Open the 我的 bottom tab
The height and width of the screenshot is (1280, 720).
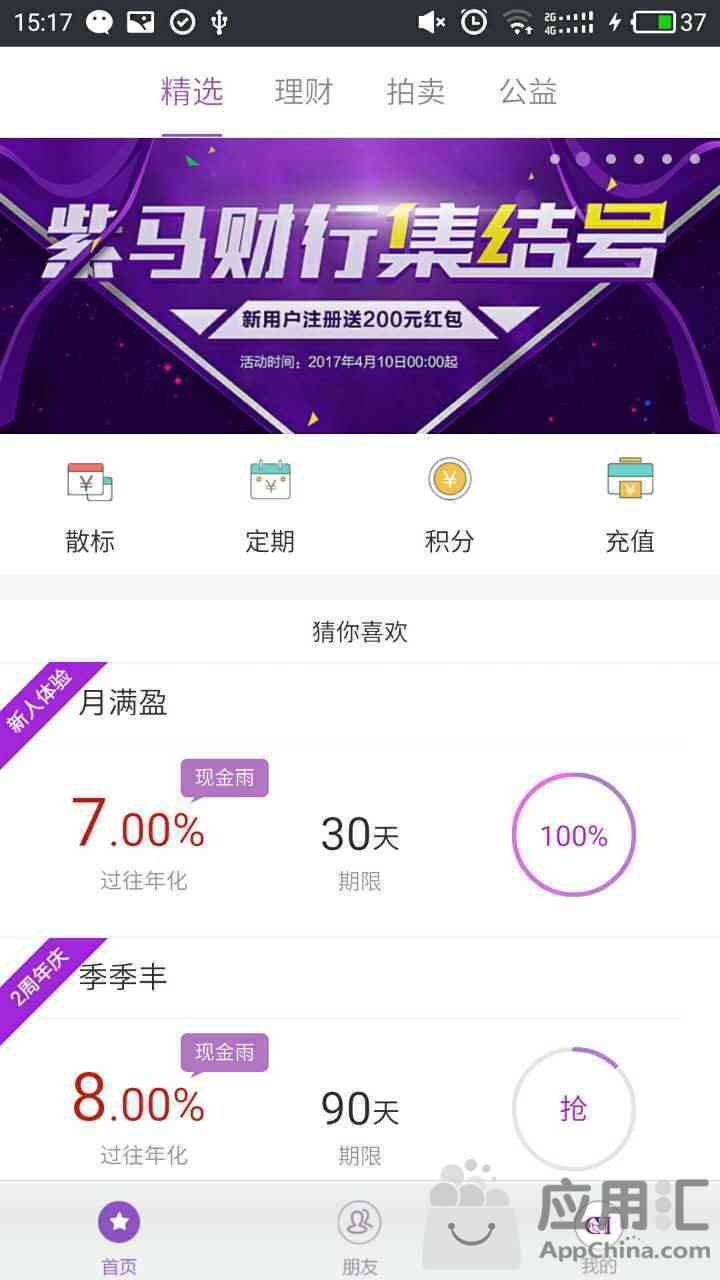click(598, 1236)
